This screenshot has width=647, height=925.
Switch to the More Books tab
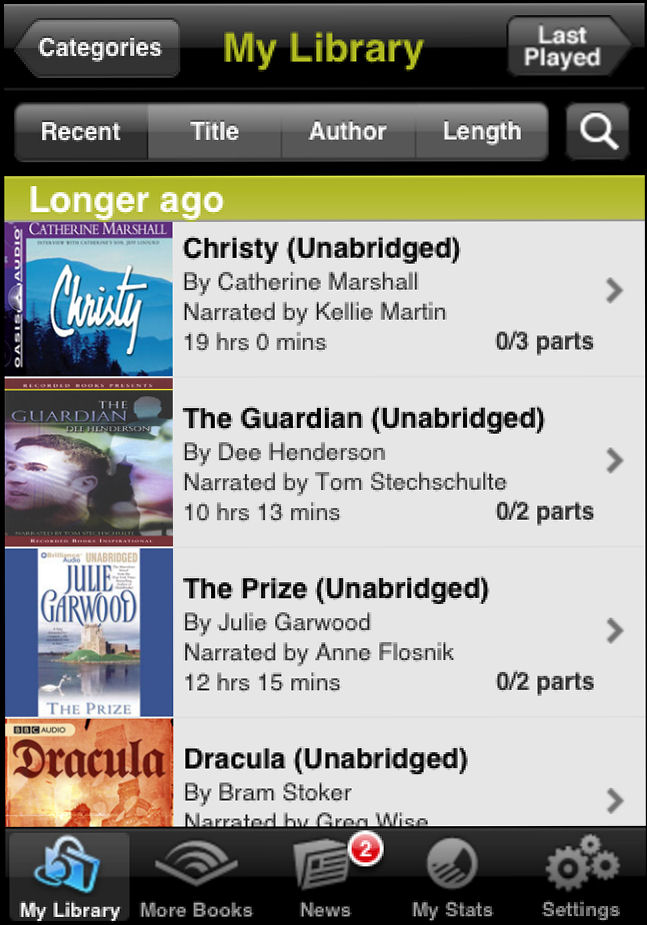[196, 877]
